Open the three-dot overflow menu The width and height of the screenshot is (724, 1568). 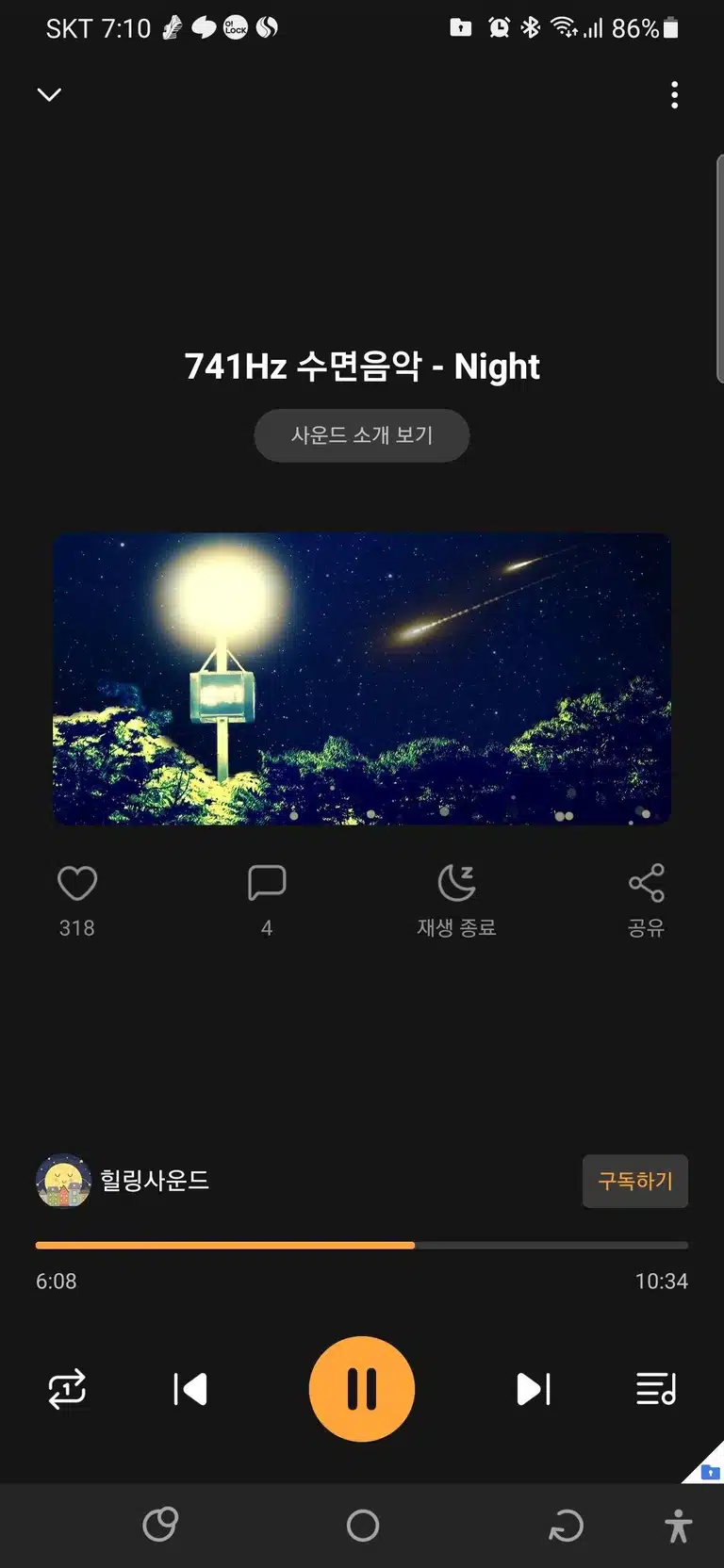[x=674, y=94]
